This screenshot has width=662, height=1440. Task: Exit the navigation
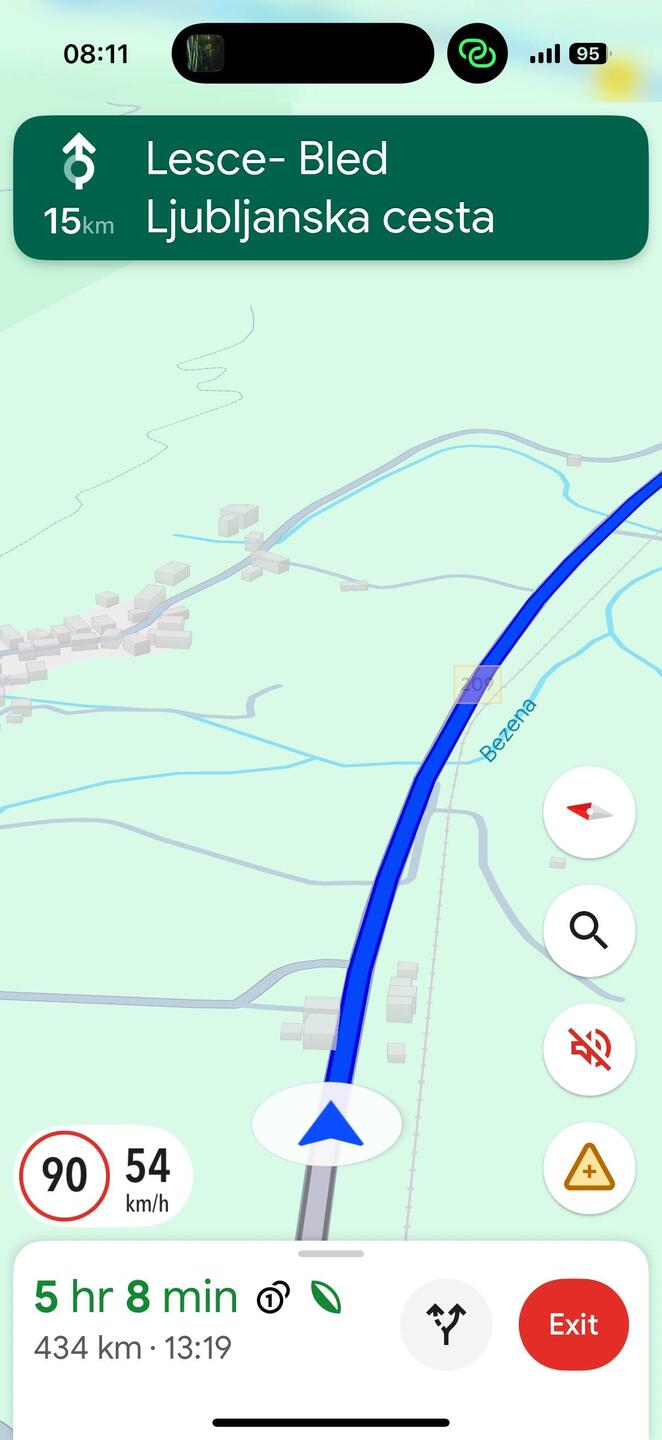(x=573, y=1324)
